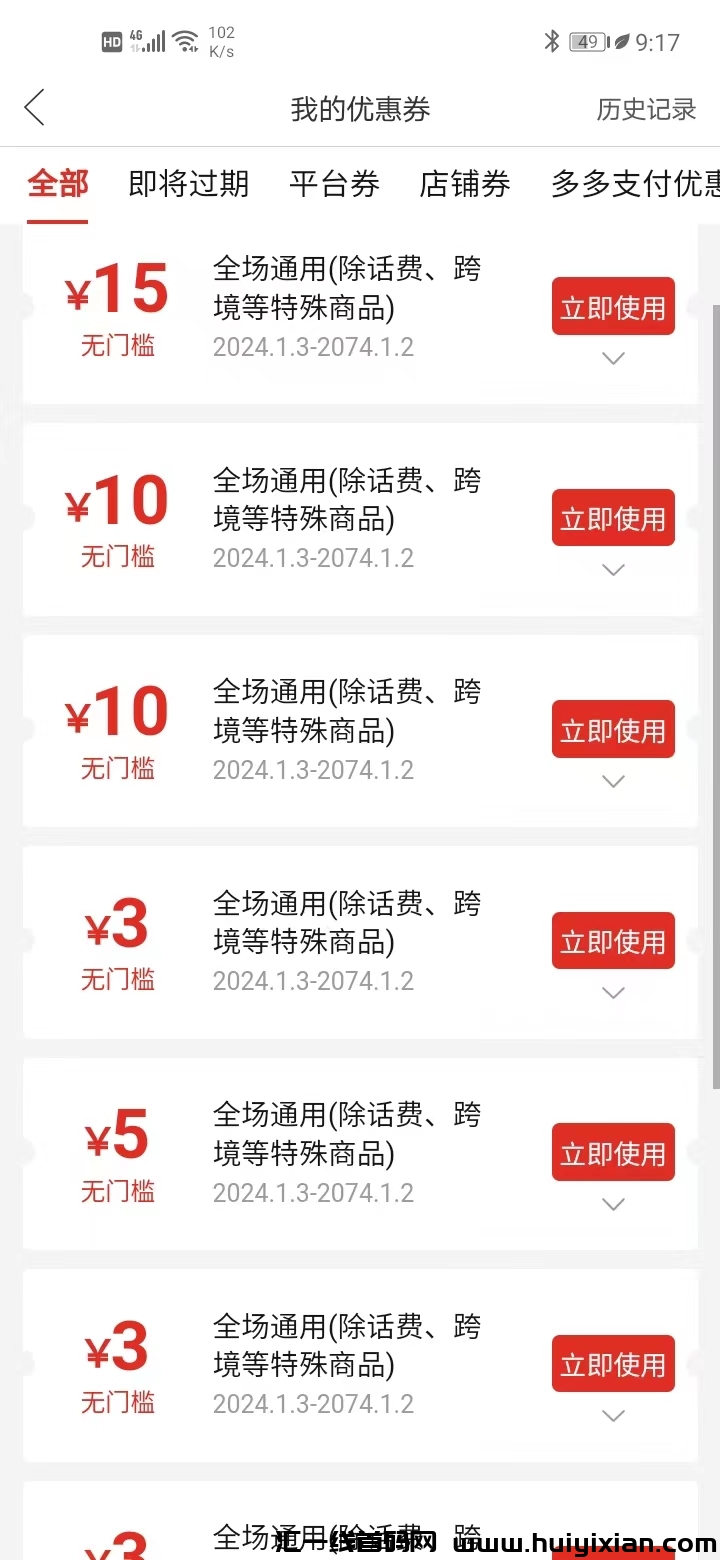
Task: Expand the ¥5 coupon's details chevron
Action: click(613, 1204)
